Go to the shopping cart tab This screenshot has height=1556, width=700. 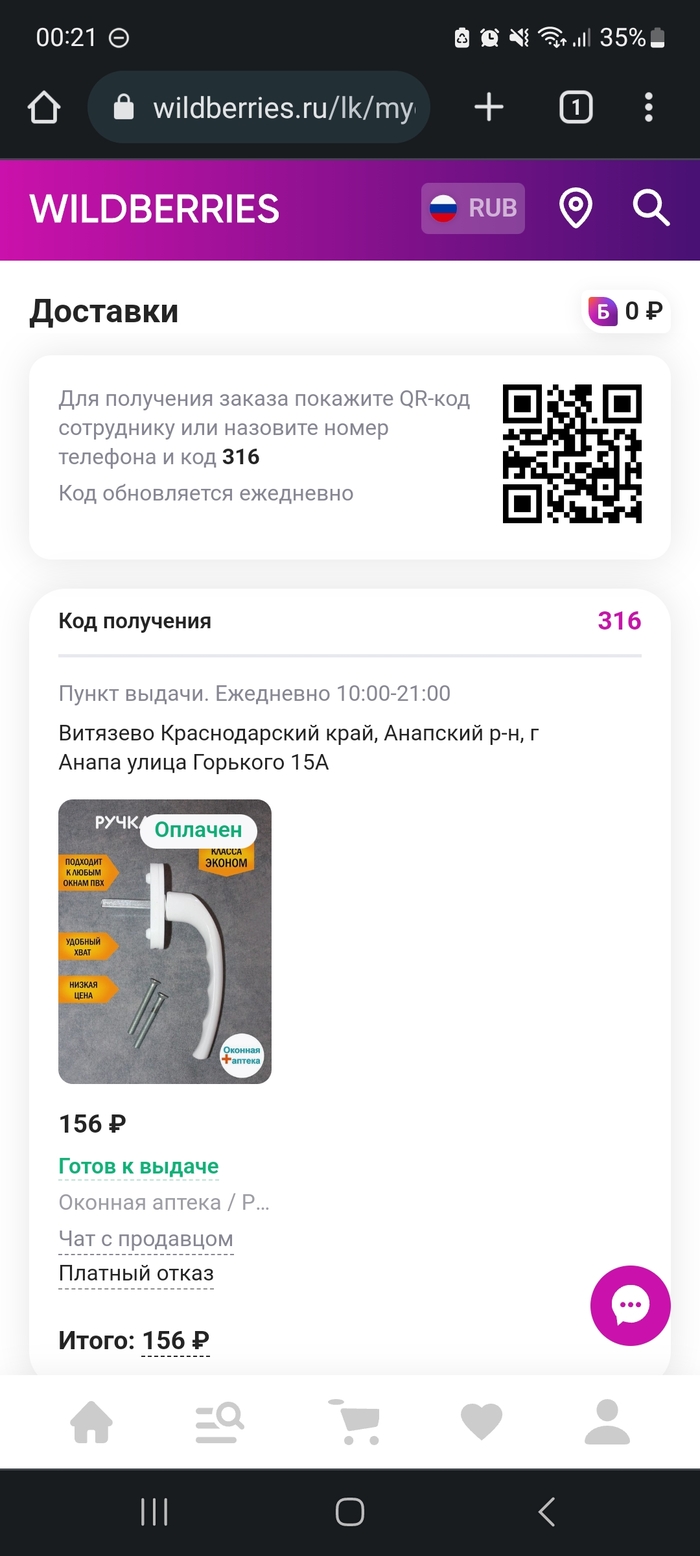pos(355,1422)
